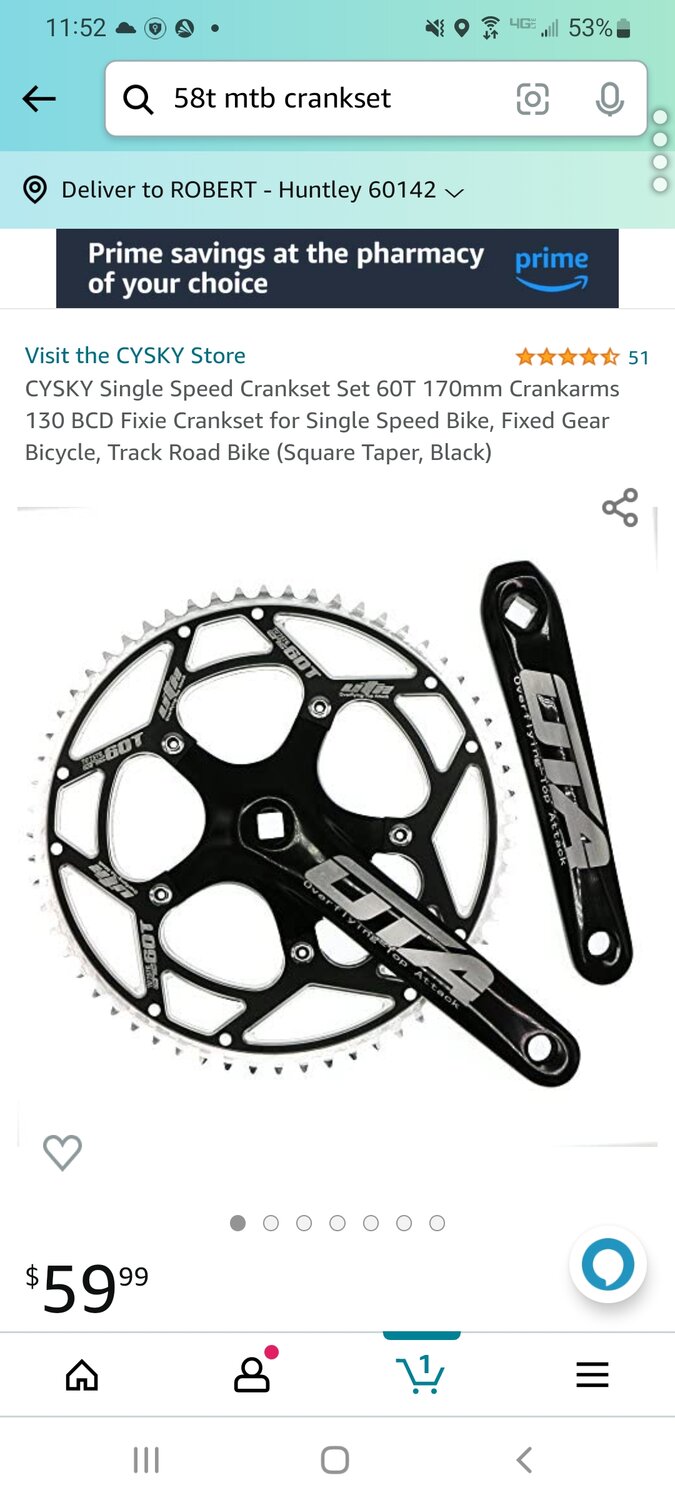Viewport: 675px width, 1500px height.
Task: Switch to the Home tab
Action: (x=82, y=1376)
